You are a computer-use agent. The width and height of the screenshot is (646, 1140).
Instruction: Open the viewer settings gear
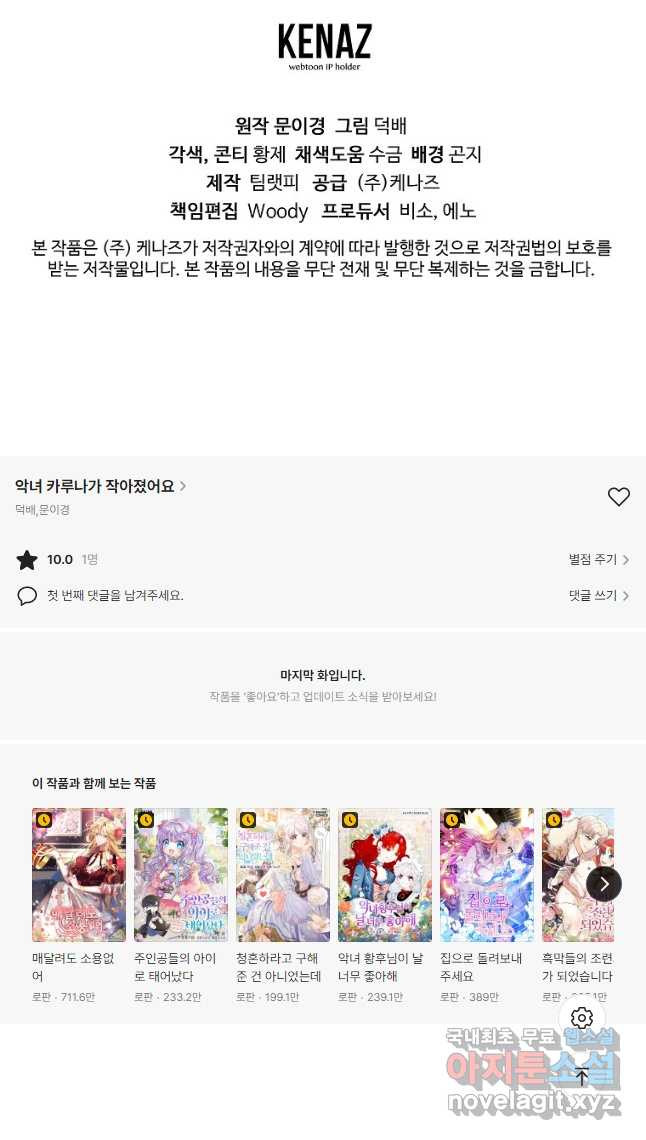click(x=582, y=1018)
